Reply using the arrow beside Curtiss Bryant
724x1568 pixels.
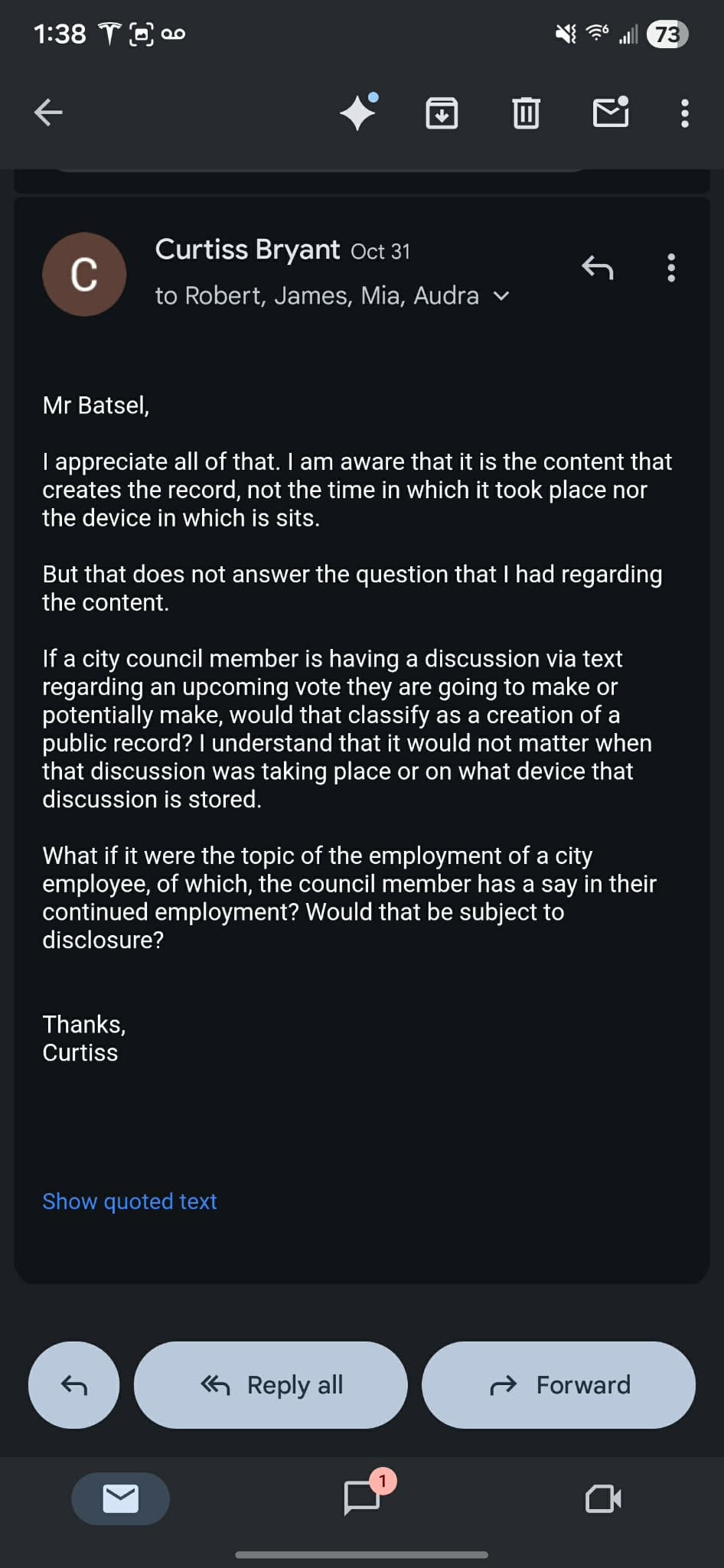tap(597, 268)
